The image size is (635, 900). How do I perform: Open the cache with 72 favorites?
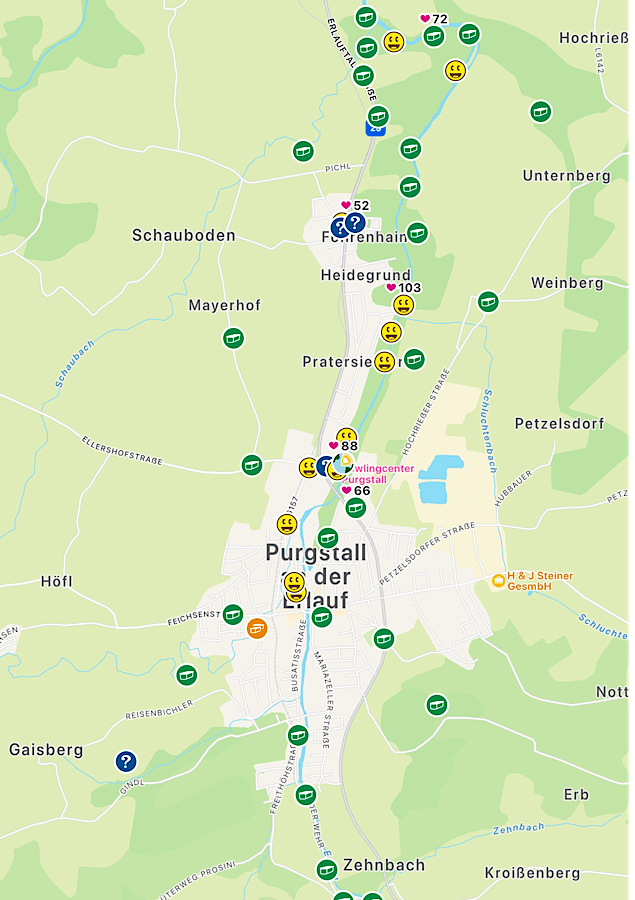pyautogui.click(x=434, y=36)
